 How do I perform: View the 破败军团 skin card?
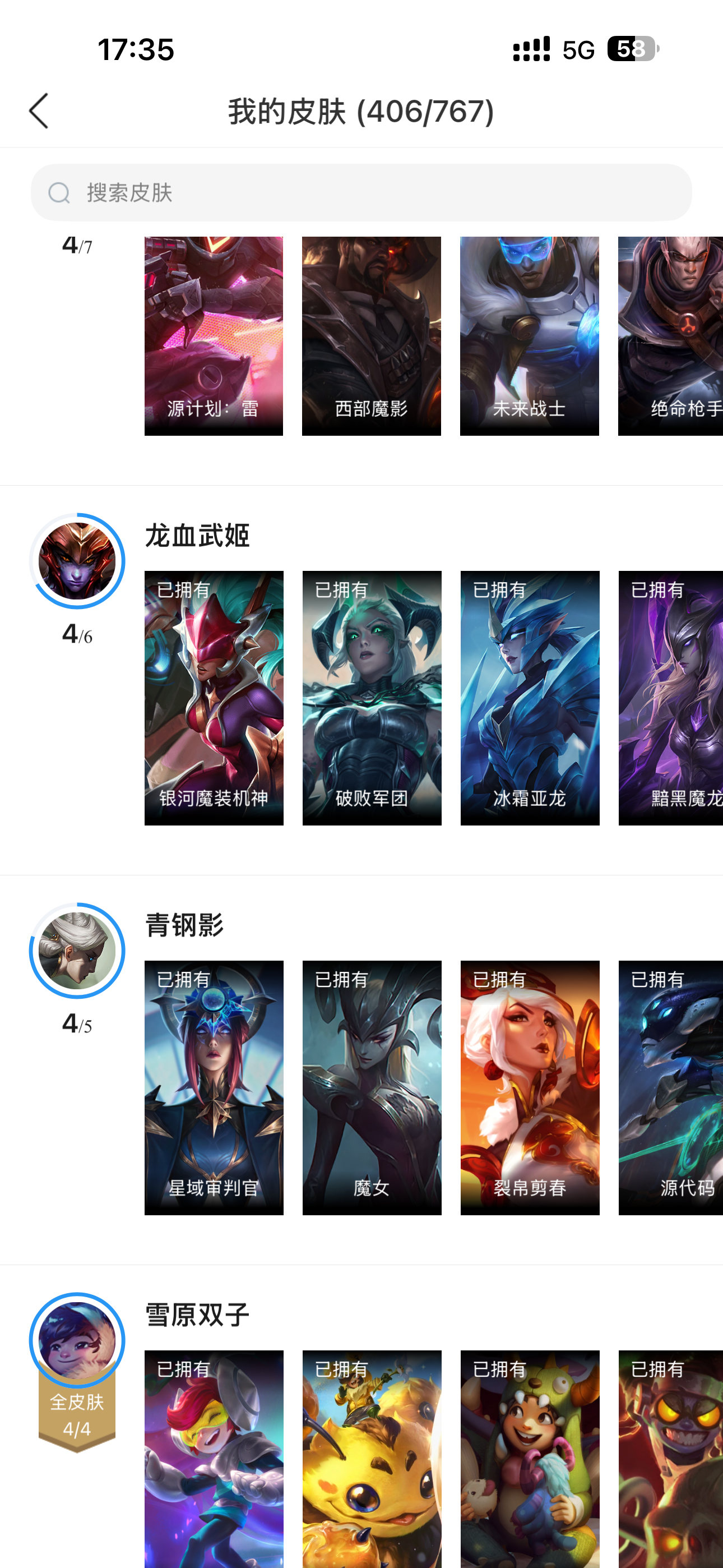[x=371, y=698]
